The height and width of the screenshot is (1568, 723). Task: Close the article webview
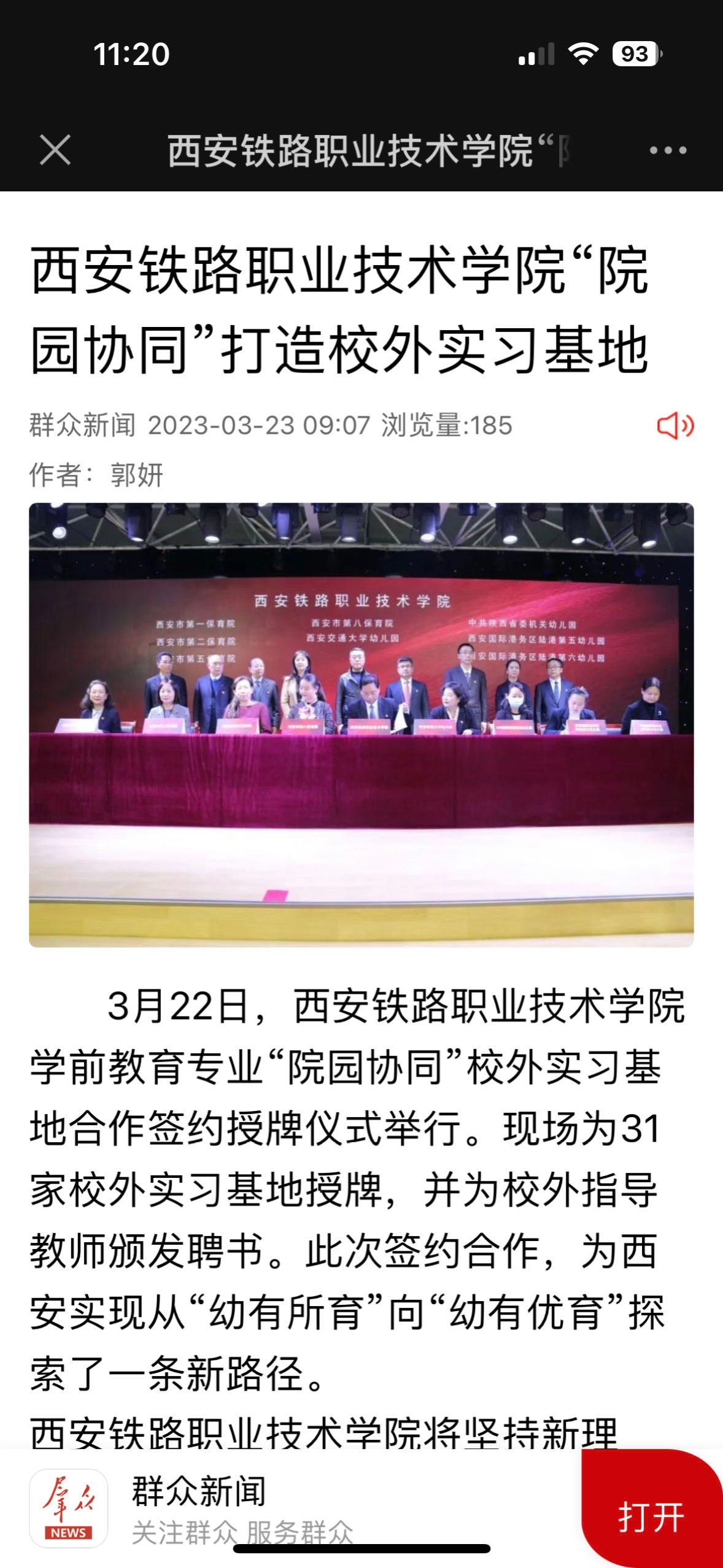point(55,150)
